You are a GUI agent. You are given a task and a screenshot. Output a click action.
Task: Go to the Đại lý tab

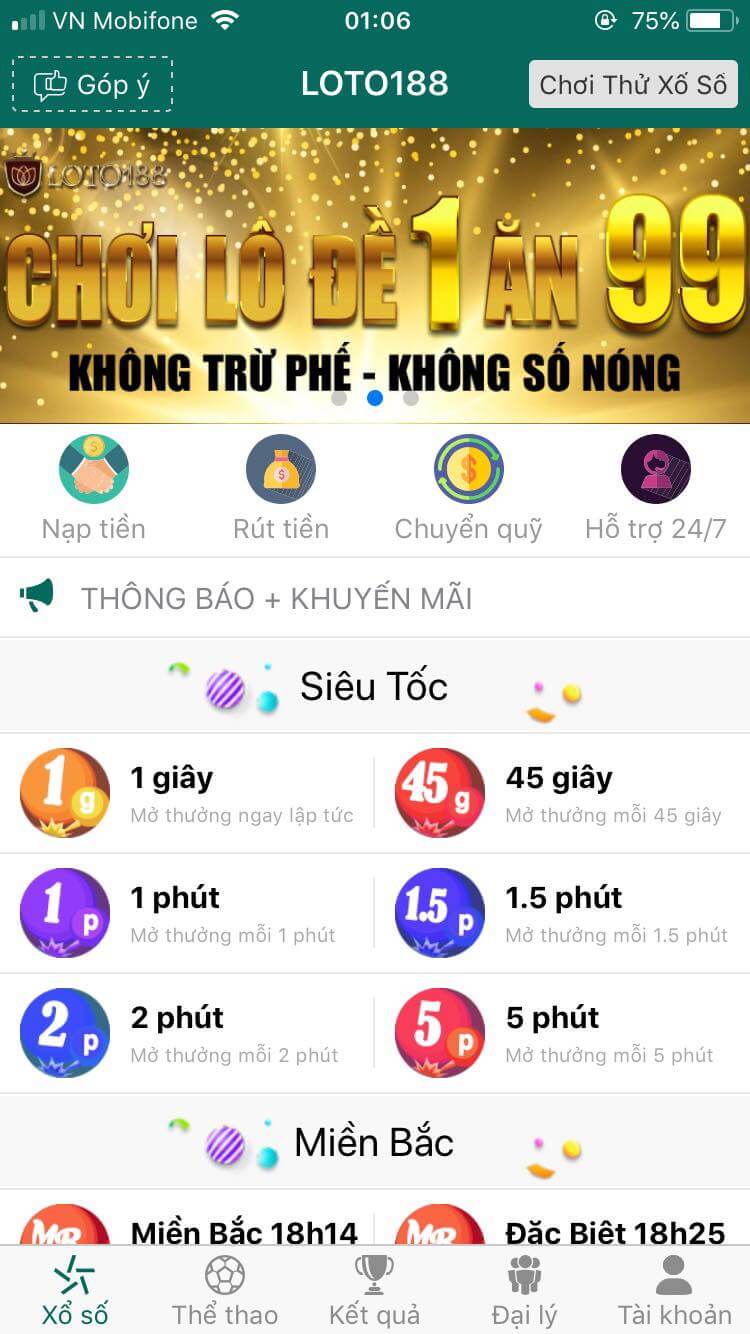(x=525, y=1290)
